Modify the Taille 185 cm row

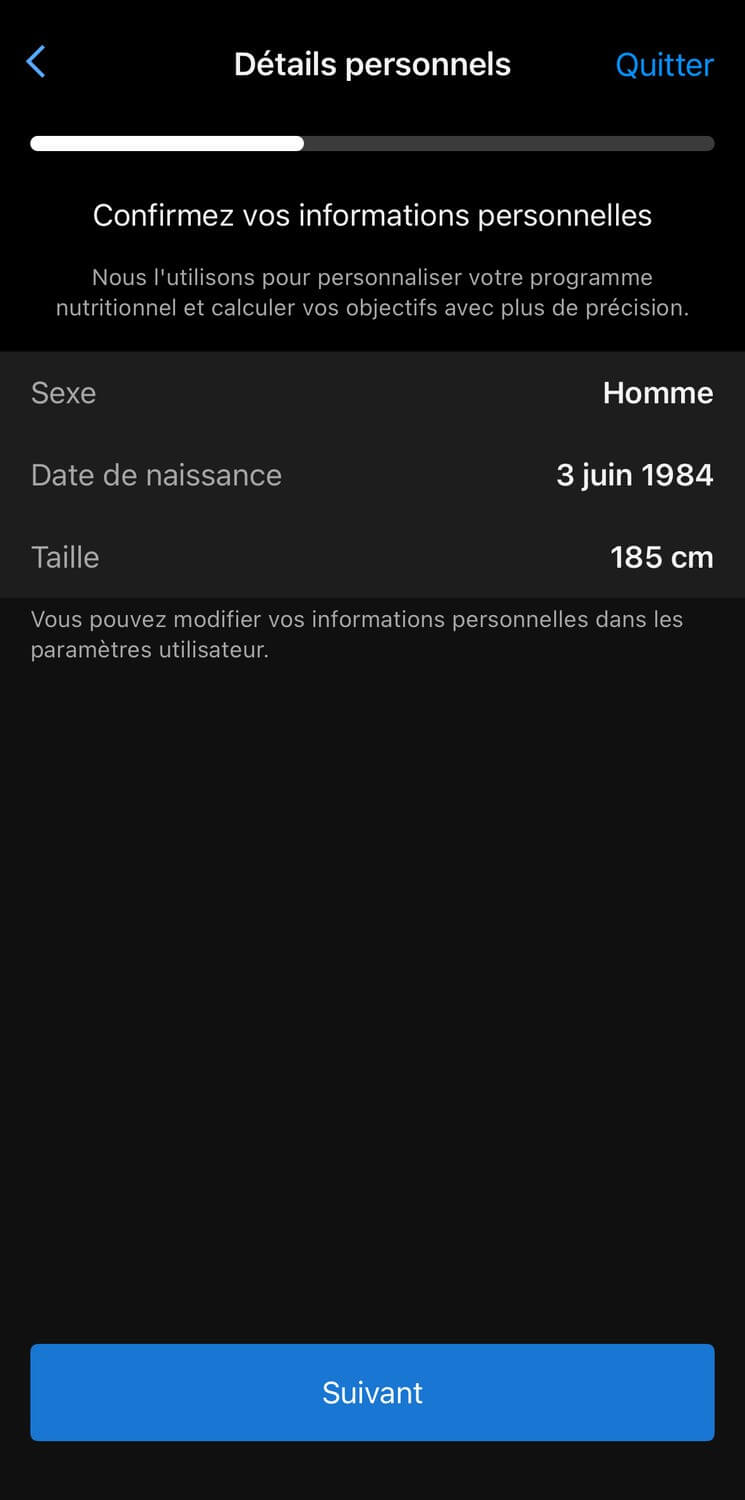[372, 557]
